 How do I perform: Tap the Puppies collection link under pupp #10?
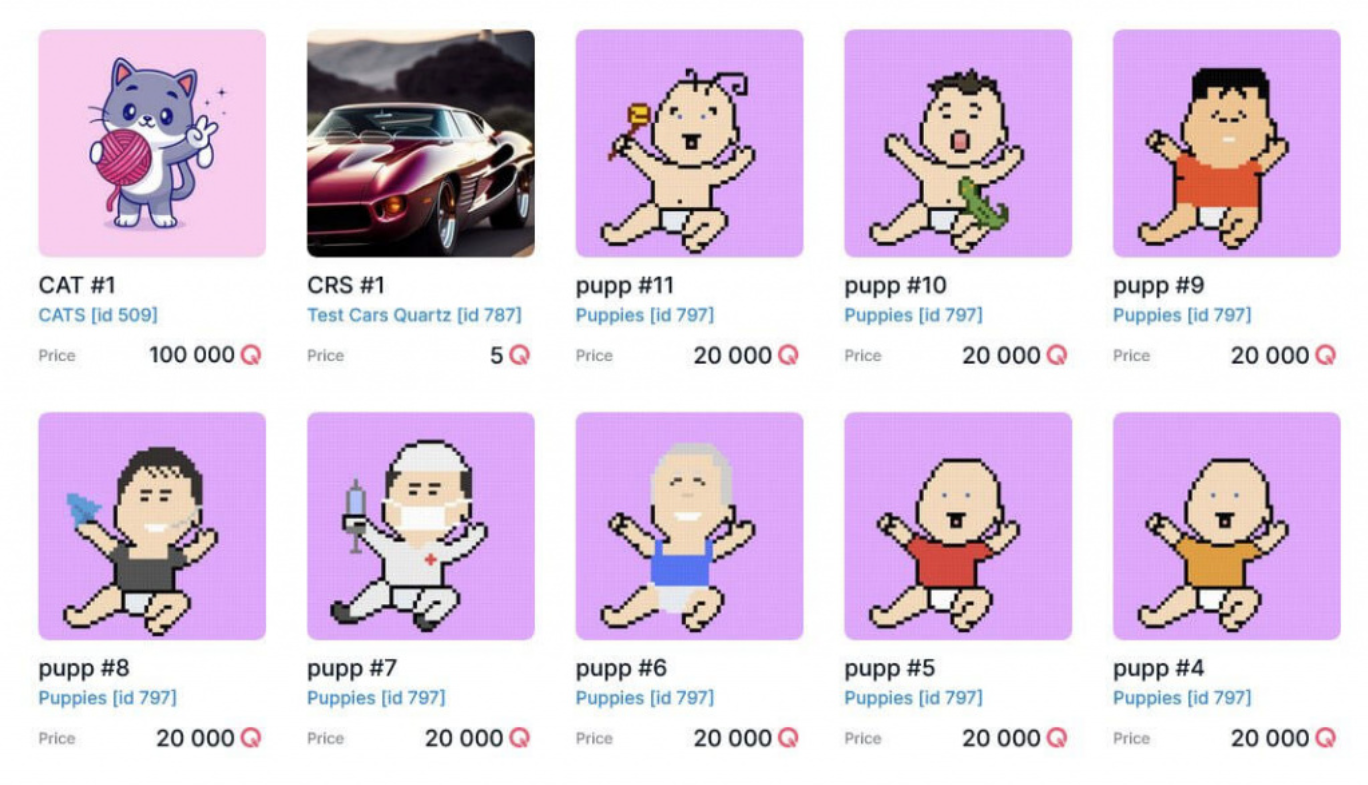[x=913, y=316]
